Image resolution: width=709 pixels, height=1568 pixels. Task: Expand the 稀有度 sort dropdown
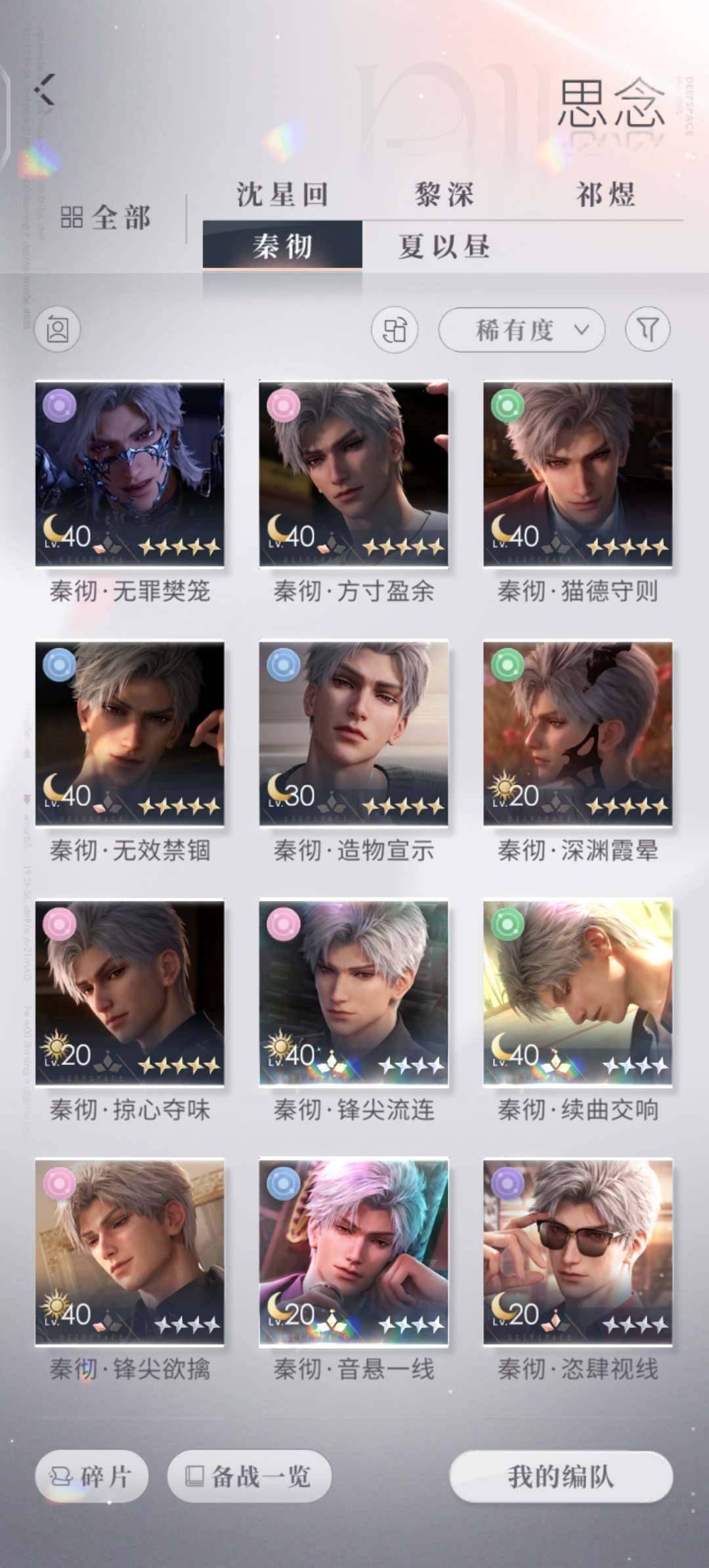[521, 329]
